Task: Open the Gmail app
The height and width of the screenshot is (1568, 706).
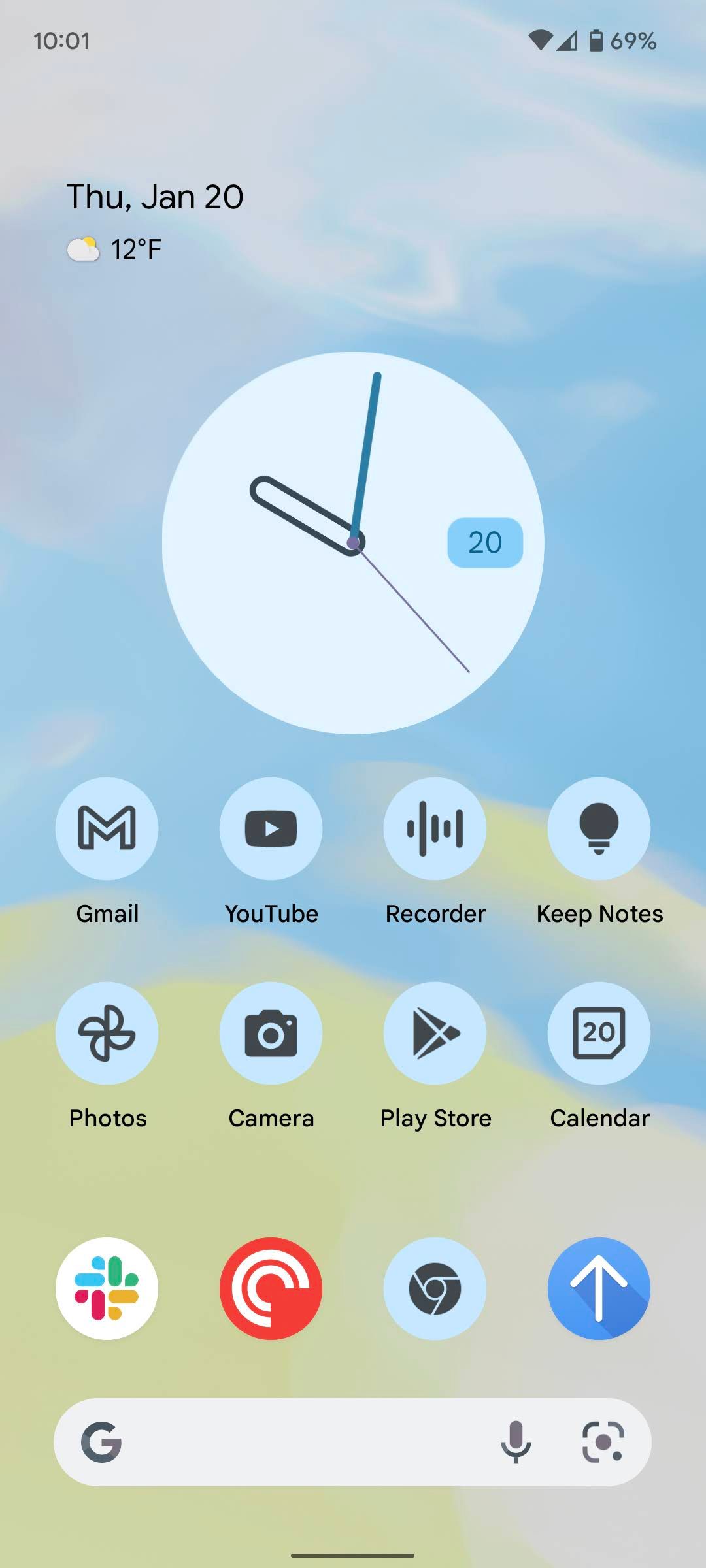Action: coord(107,828)
